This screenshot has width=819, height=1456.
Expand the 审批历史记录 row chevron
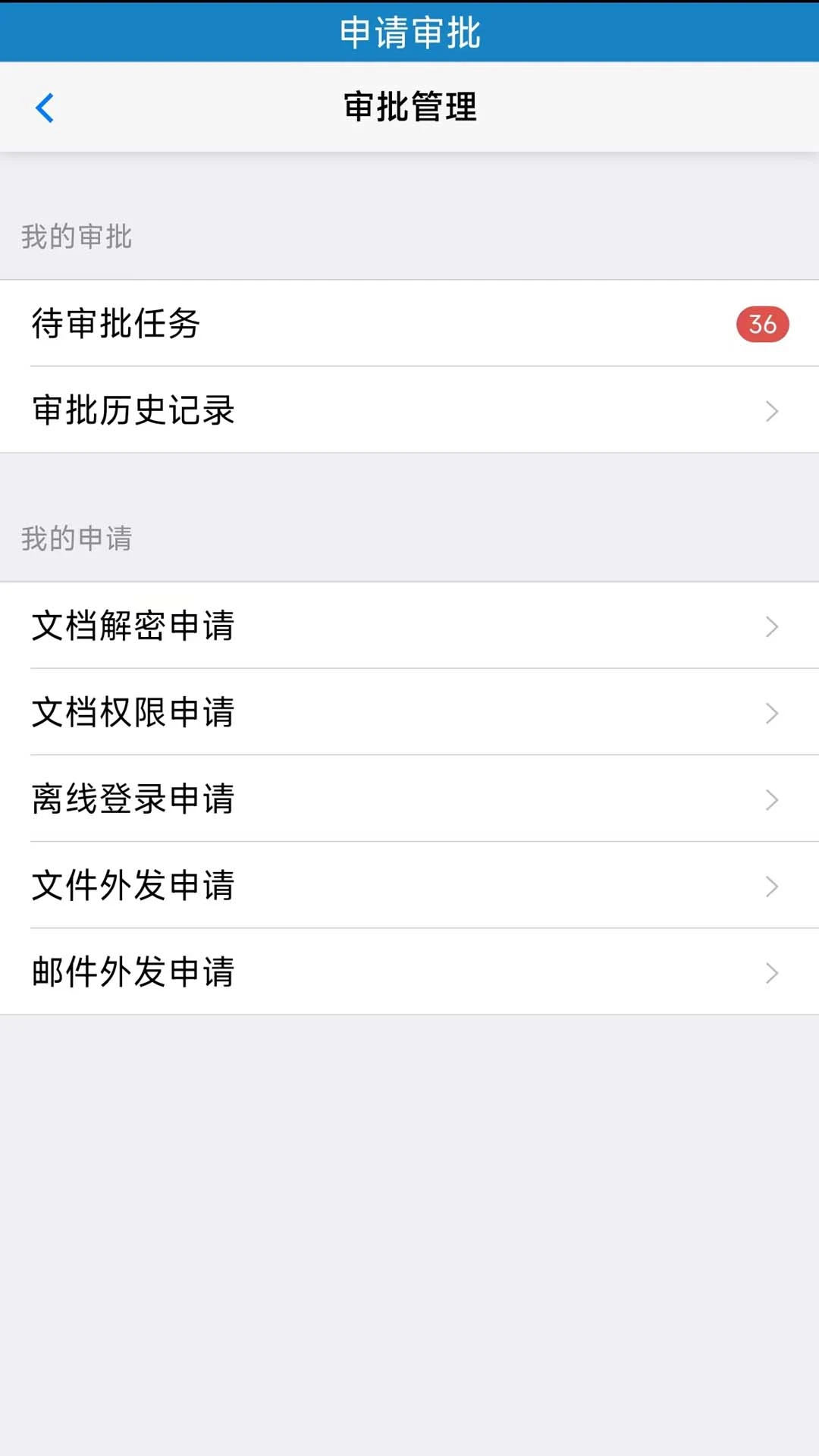pos(771,410)
